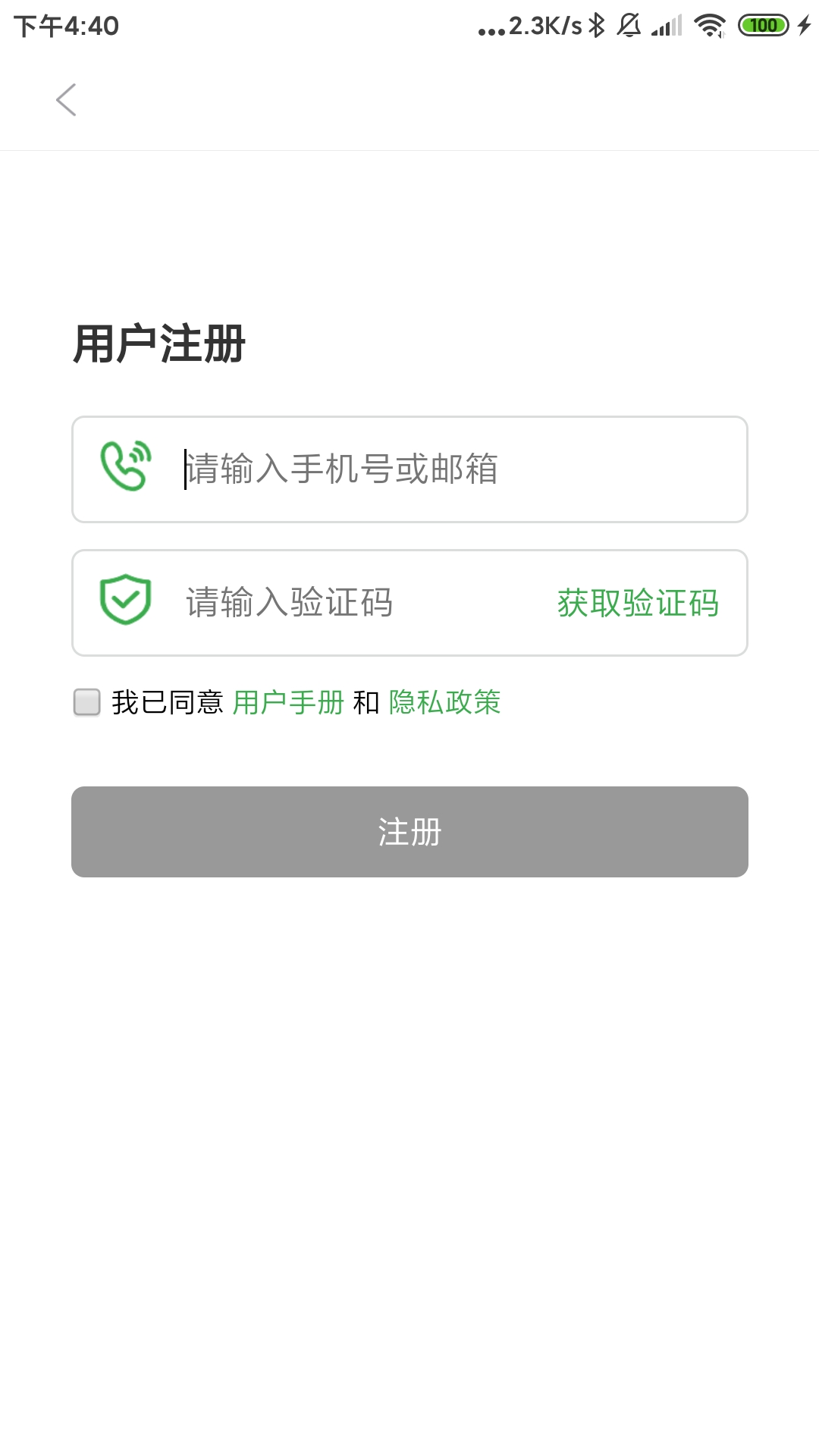Check the 我已同意 agreement checkbox

point(87,702)
